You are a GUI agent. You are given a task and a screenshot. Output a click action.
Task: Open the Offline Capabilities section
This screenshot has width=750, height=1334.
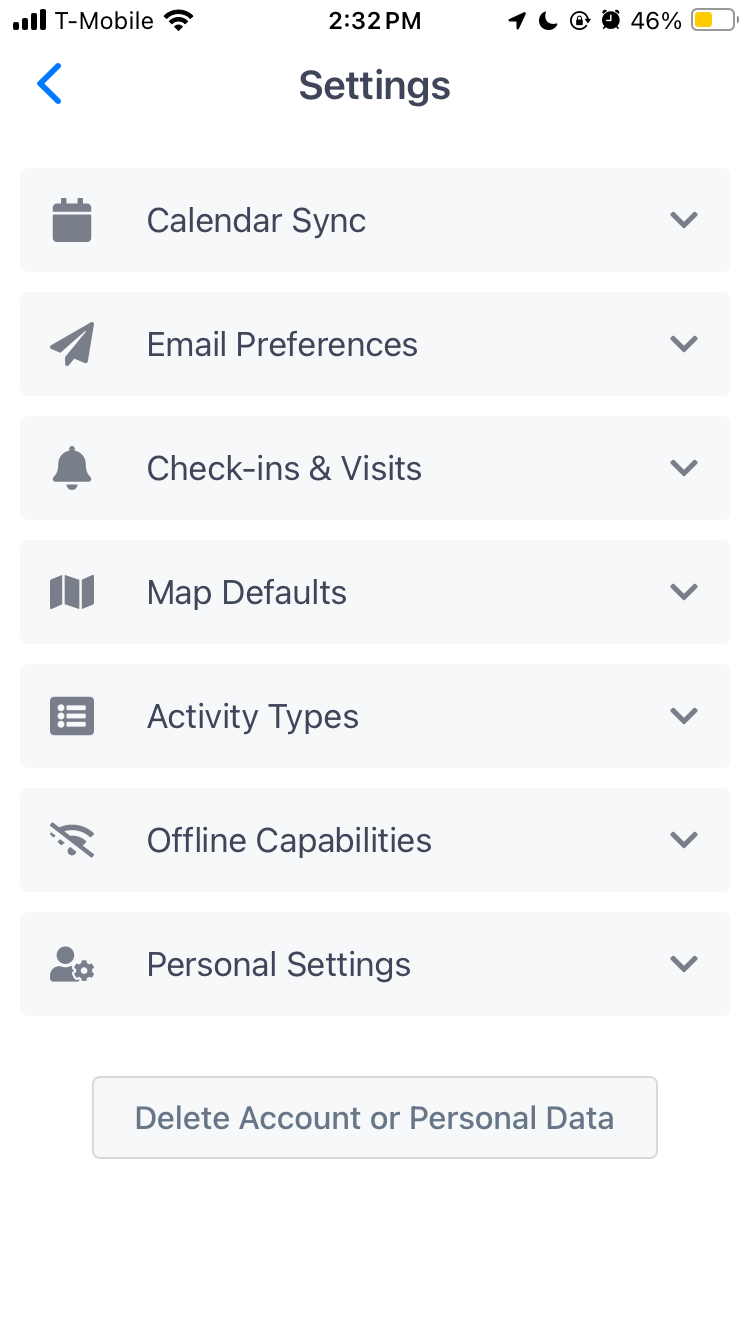375,840
